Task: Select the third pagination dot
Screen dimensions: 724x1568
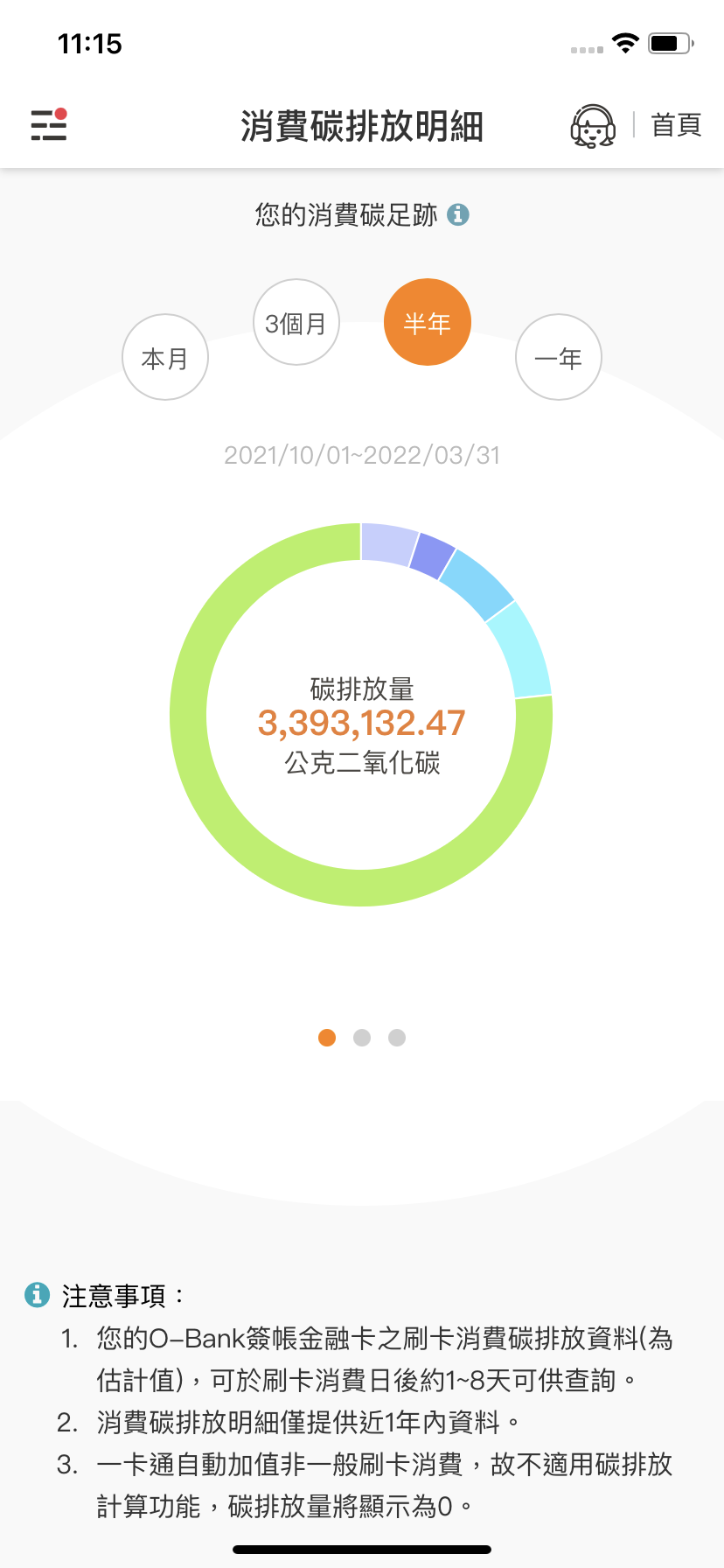Action: click(397, 1038)
